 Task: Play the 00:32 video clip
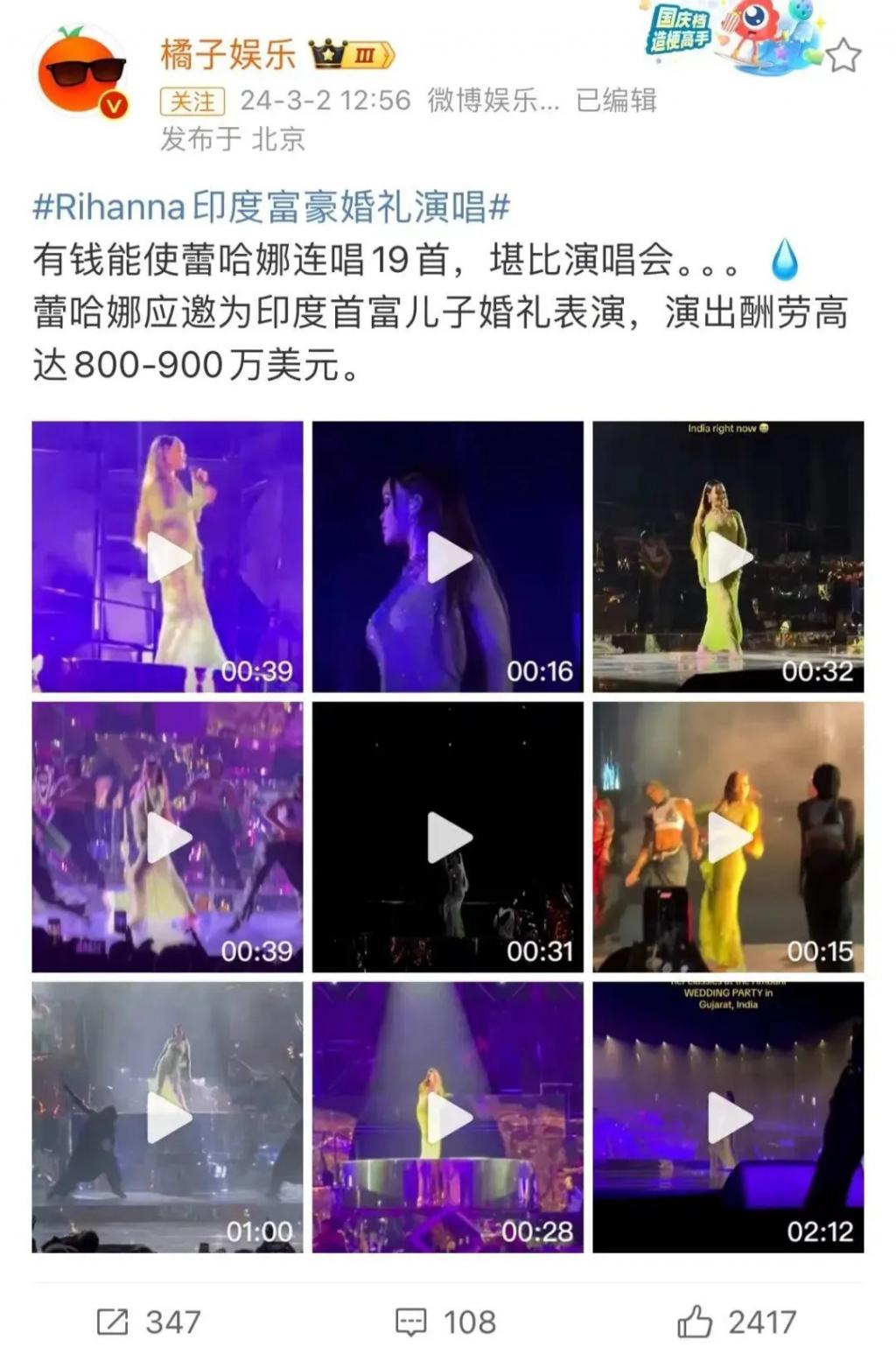point(728,557)
